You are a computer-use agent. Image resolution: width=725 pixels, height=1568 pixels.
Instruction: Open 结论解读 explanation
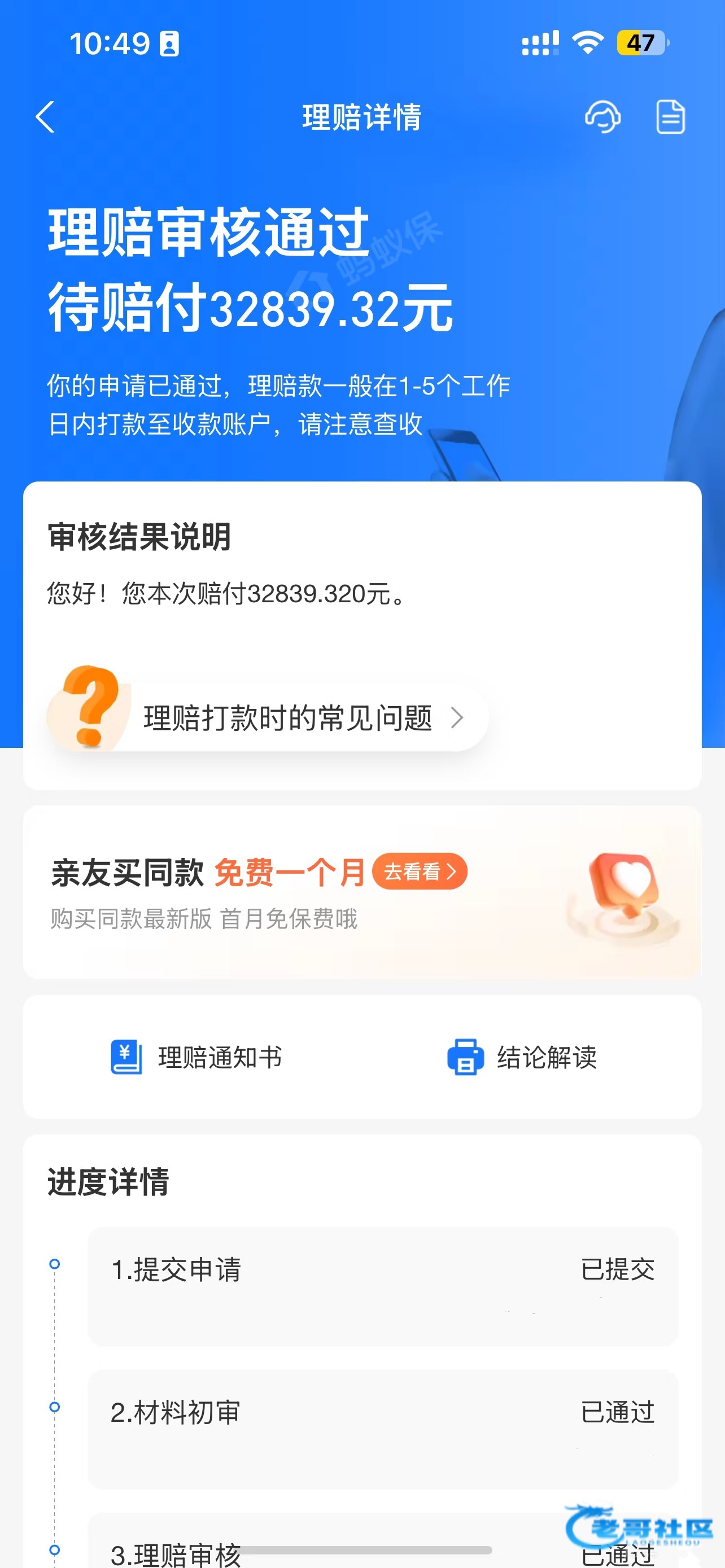[x=522, y=1057]
